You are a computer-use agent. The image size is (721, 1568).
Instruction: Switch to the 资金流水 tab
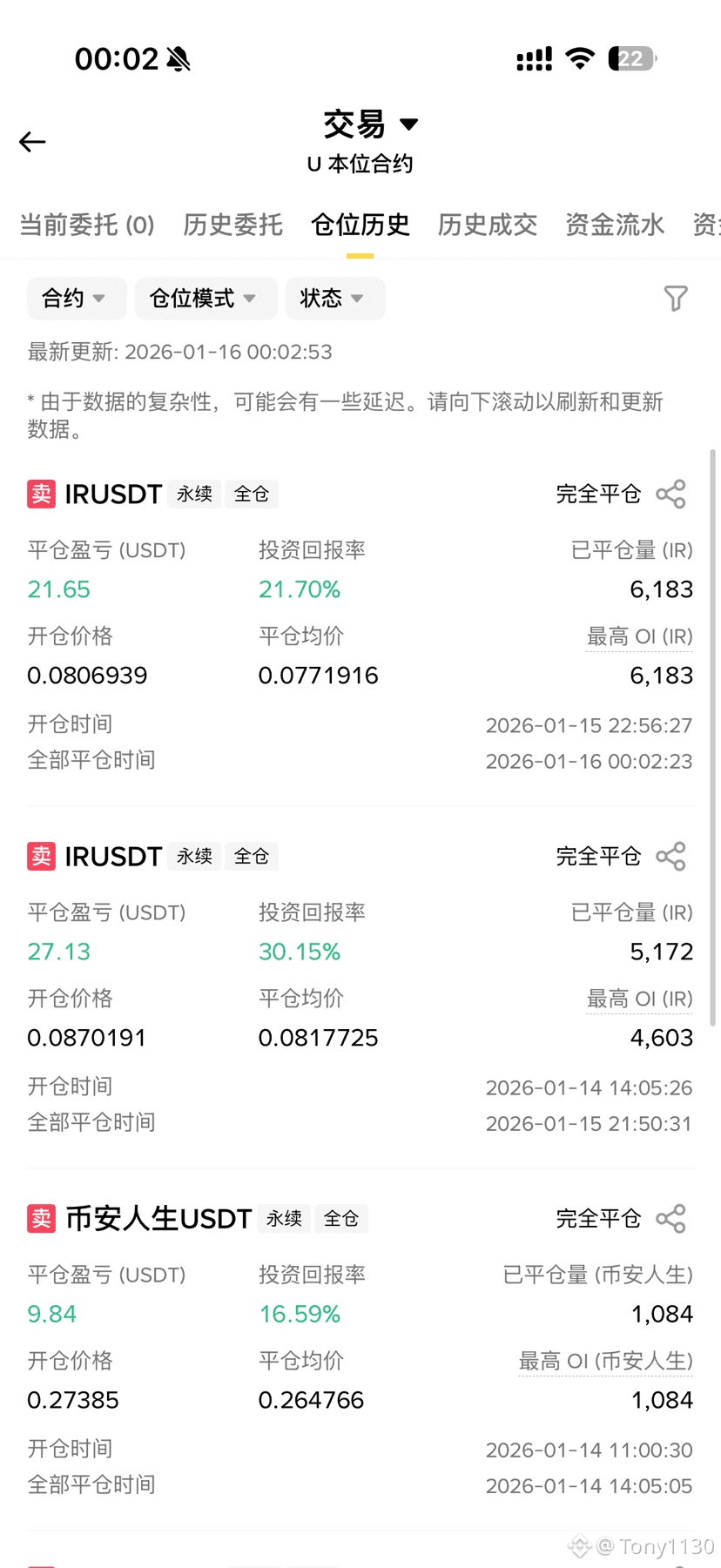pos(615,225)
